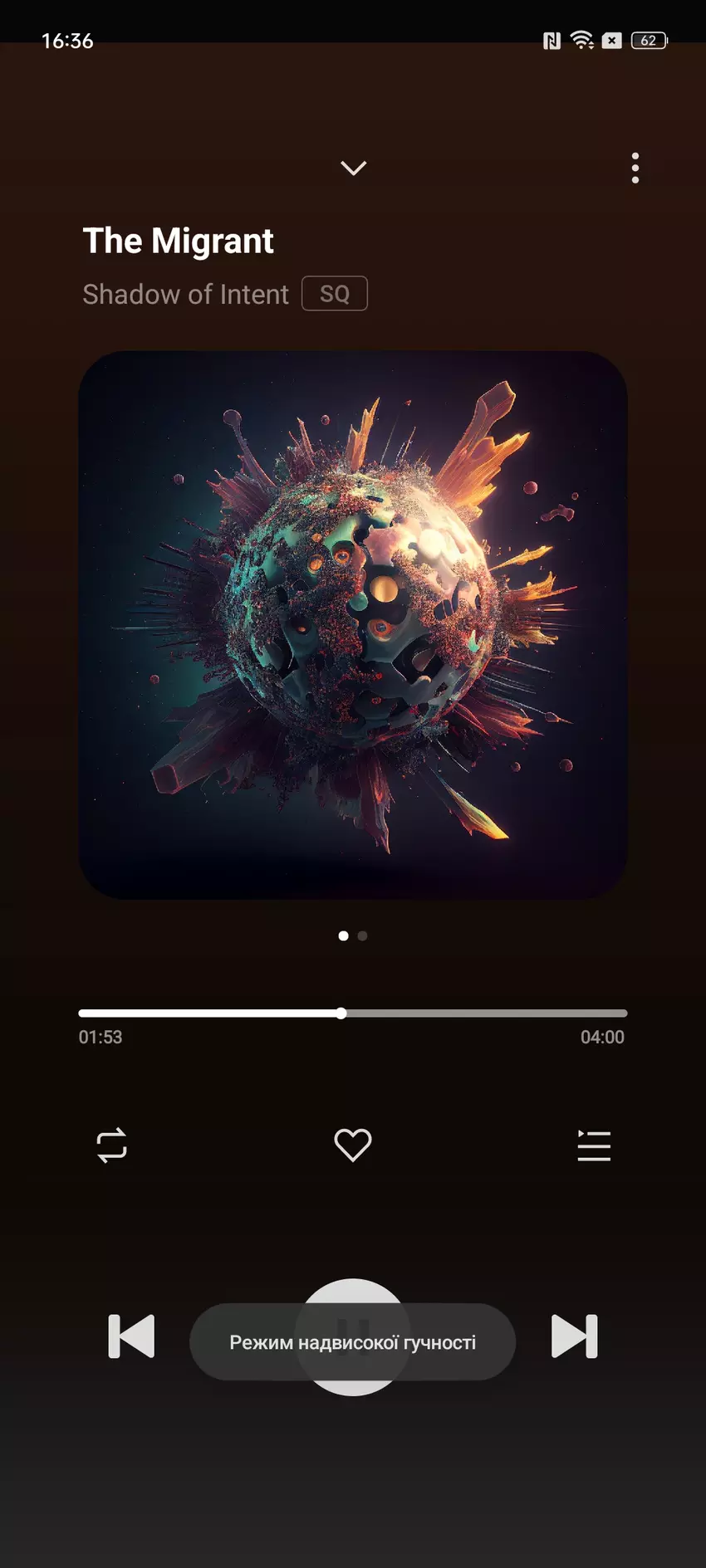Skip back to the previous track

coord(132,1336)
